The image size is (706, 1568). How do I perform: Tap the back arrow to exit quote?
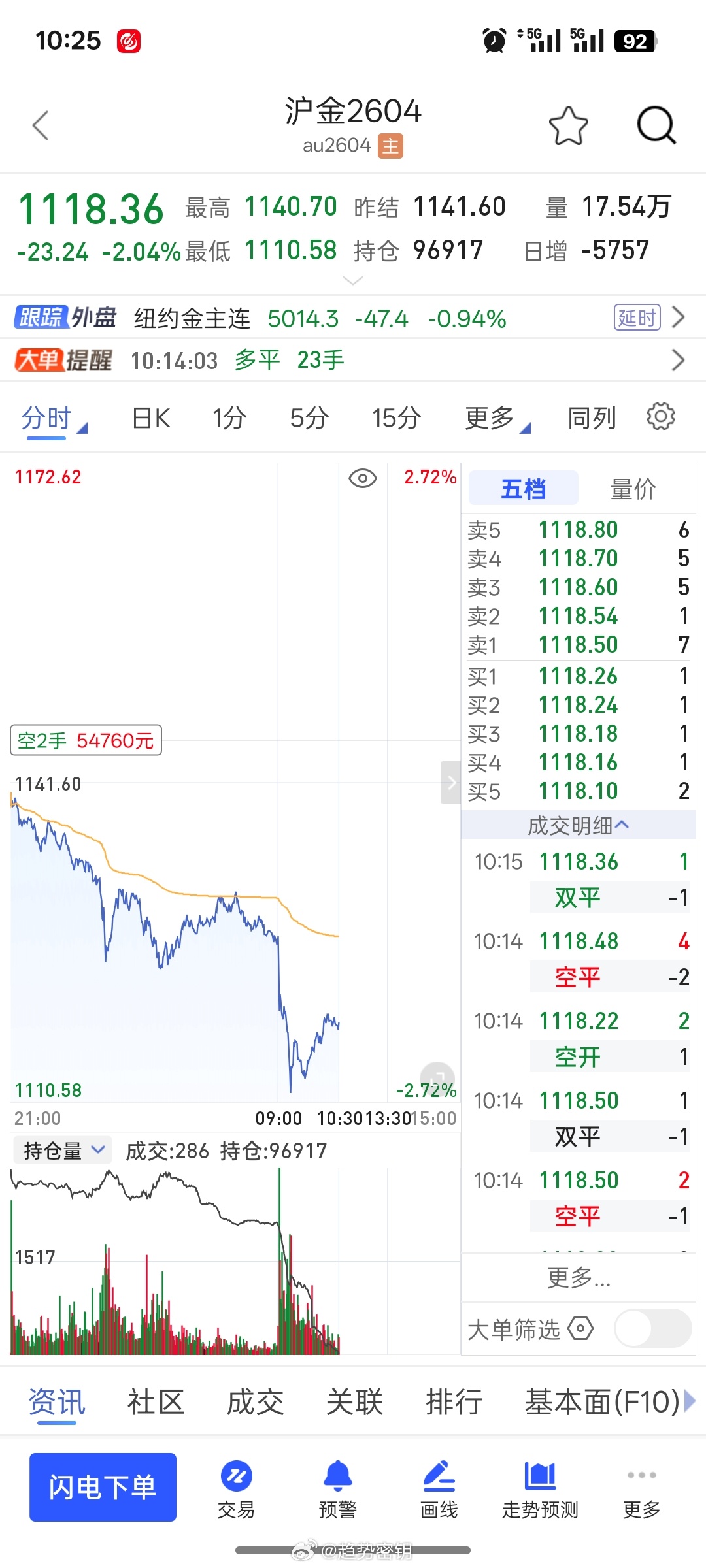coord(41,125)
